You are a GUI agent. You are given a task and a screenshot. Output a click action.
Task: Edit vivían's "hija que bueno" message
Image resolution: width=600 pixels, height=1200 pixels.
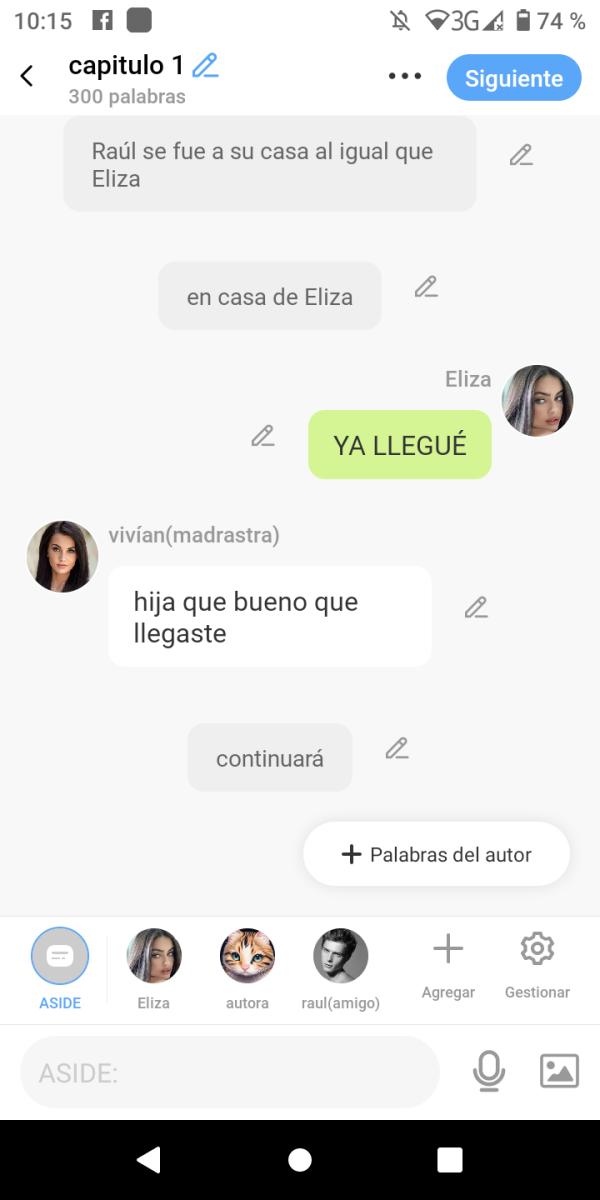click(x=476, y=607)
